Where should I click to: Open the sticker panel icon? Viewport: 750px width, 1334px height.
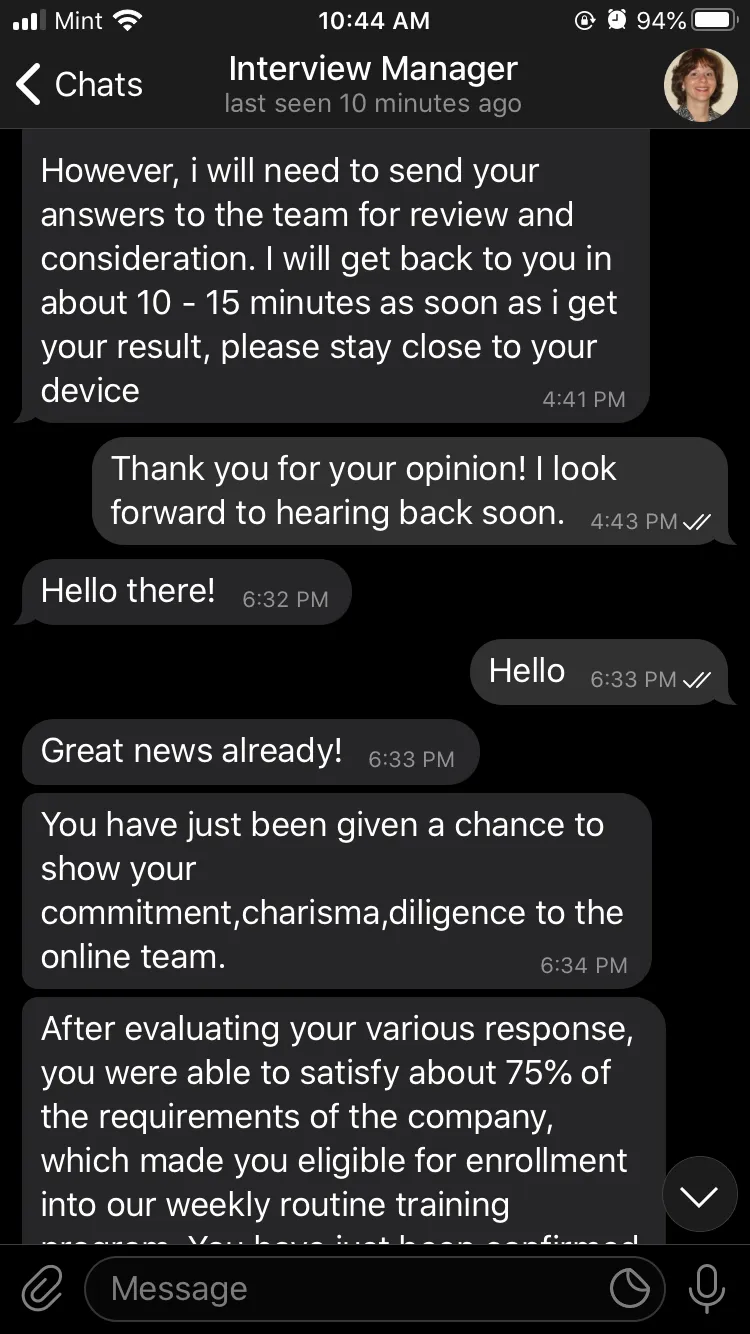[x=630, y=1289]
